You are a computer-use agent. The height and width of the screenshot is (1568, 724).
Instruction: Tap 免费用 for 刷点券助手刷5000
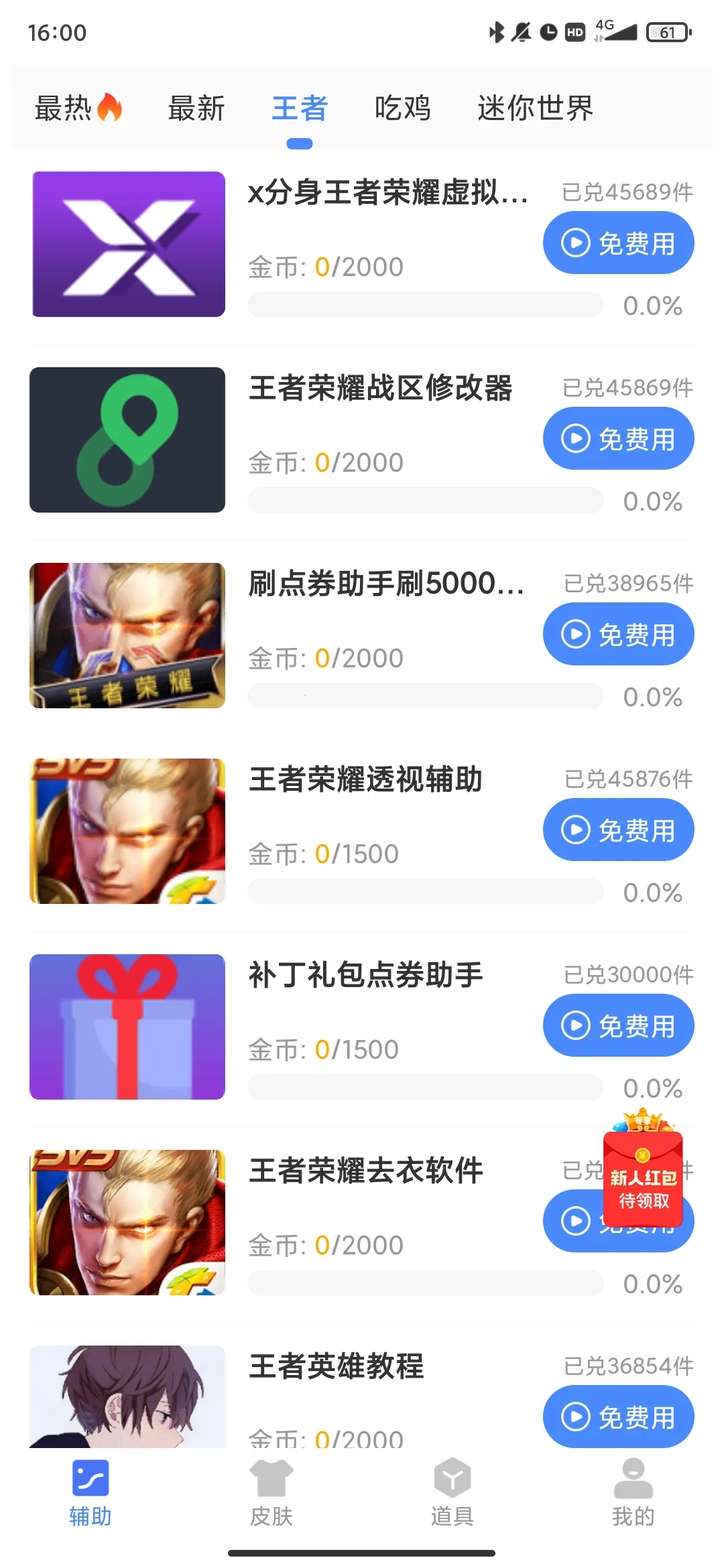(618, 635)
